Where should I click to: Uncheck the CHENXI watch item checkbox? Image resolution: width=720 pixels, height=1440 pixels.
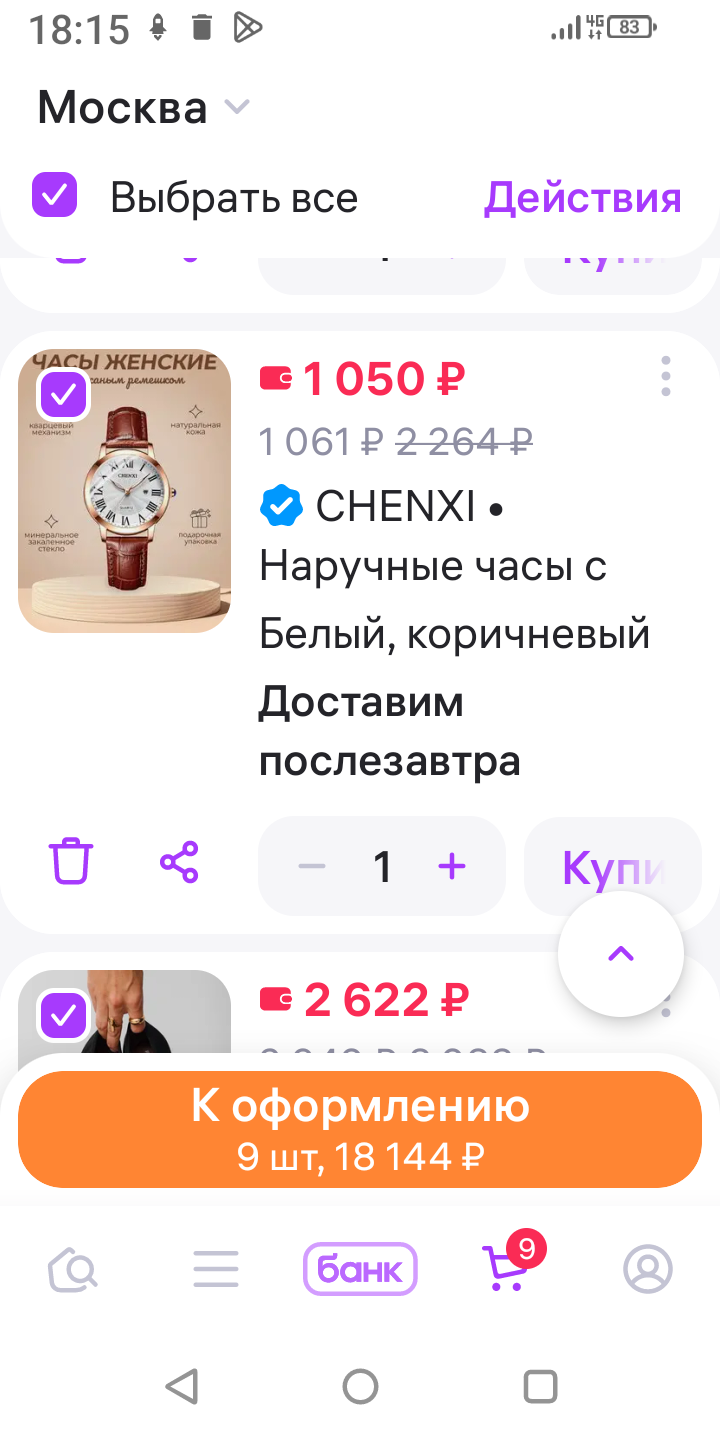(x=64, y=395)
